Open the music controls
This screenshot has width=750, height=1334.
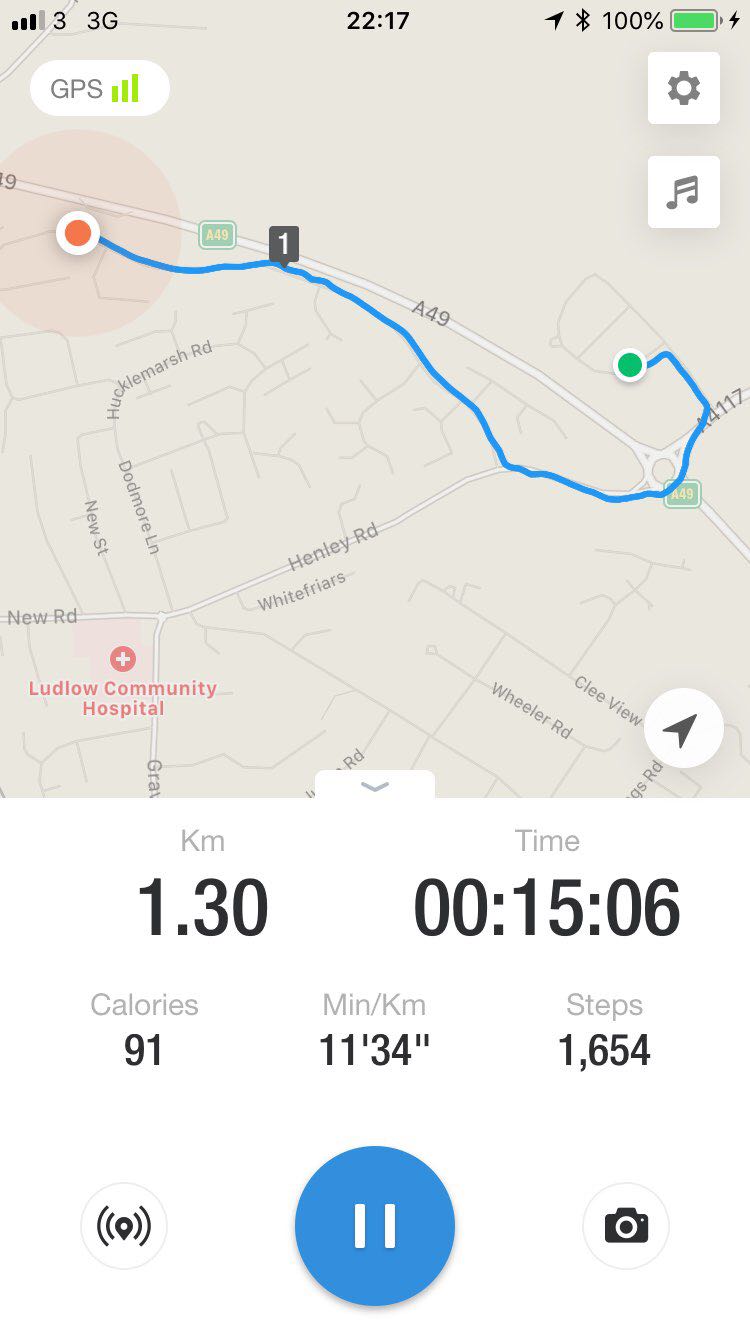tap(684, 192)
